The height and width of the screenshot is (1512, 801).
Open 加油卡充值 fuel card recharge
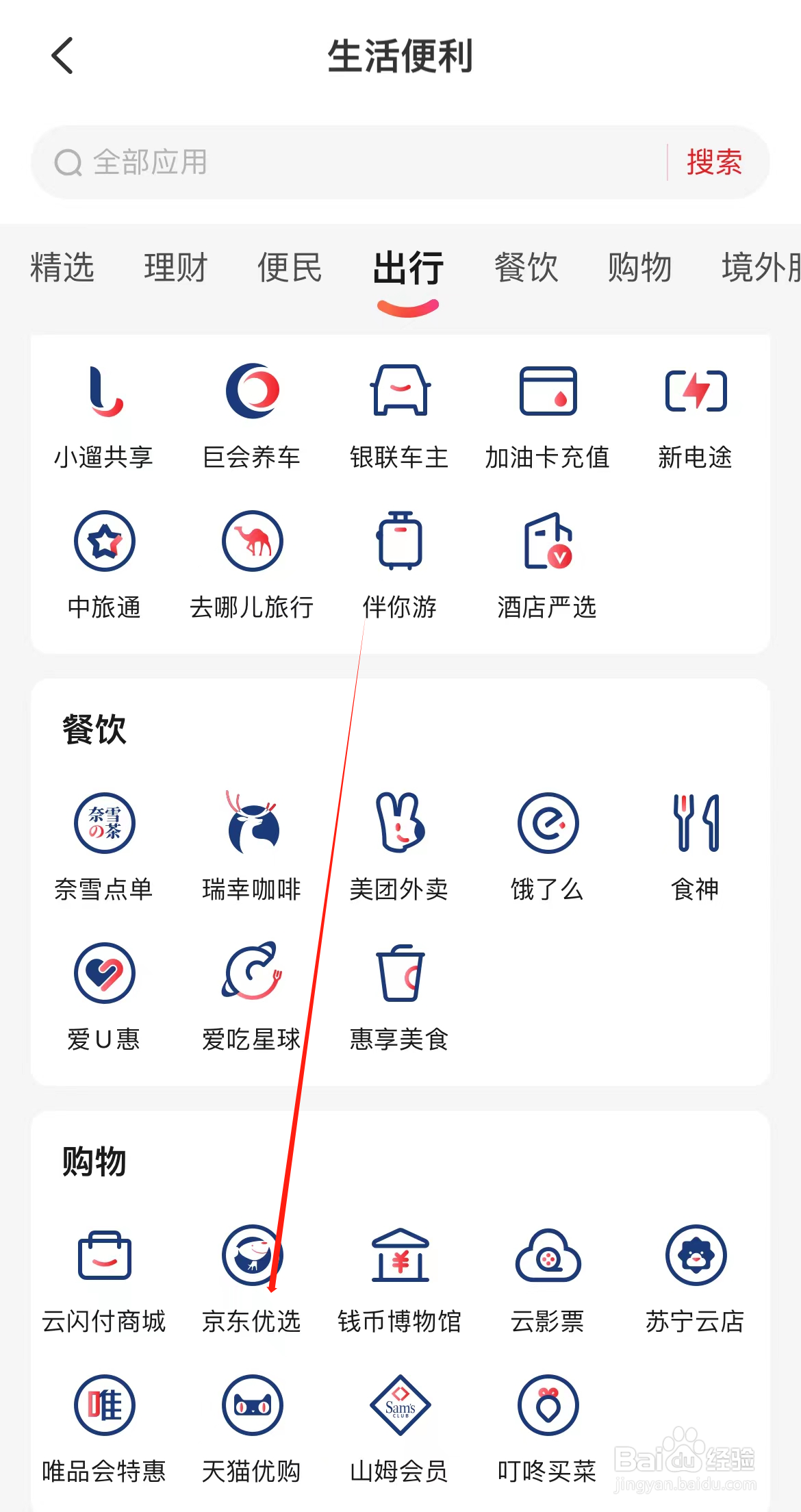click(x=548, y=411)
